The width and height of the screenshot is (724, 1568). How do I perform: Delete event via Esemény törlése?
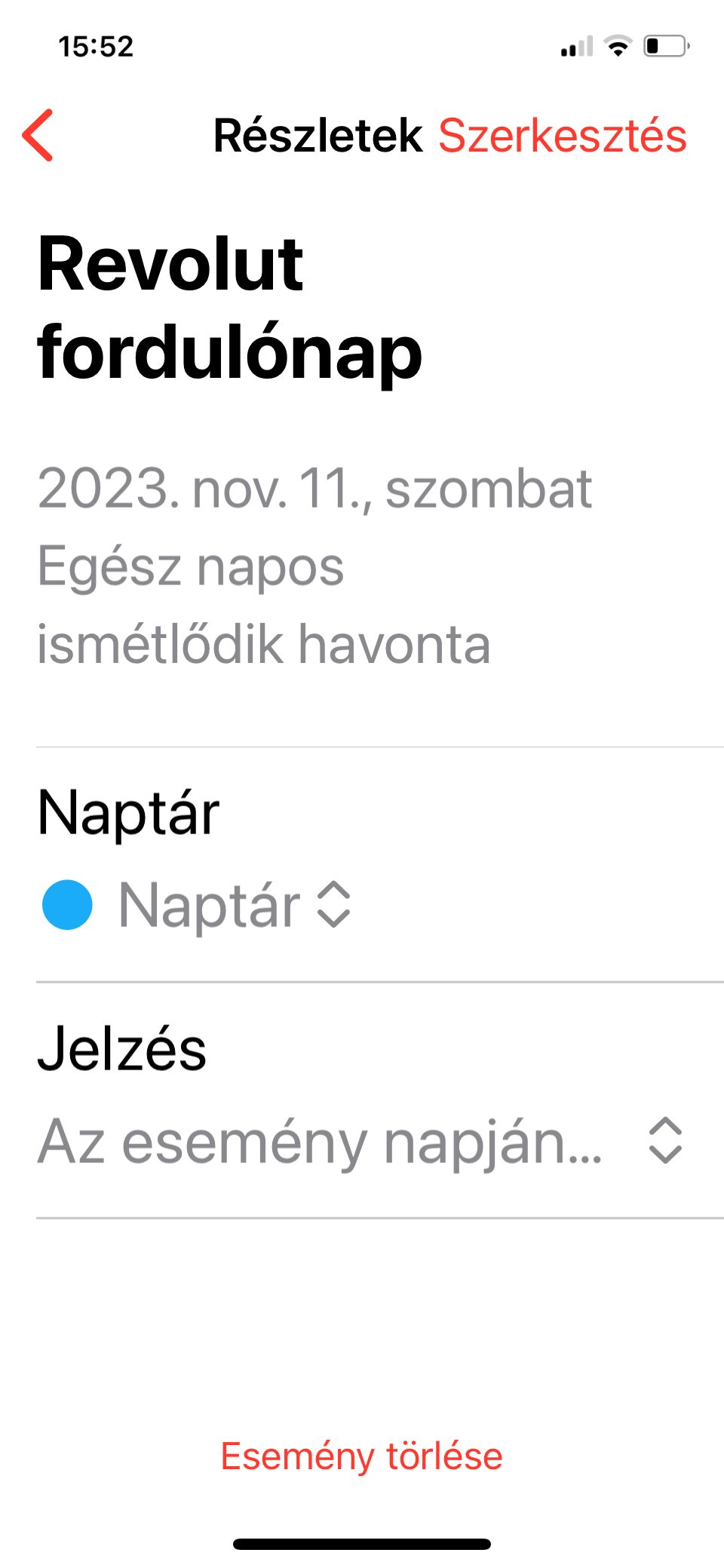361,1456
